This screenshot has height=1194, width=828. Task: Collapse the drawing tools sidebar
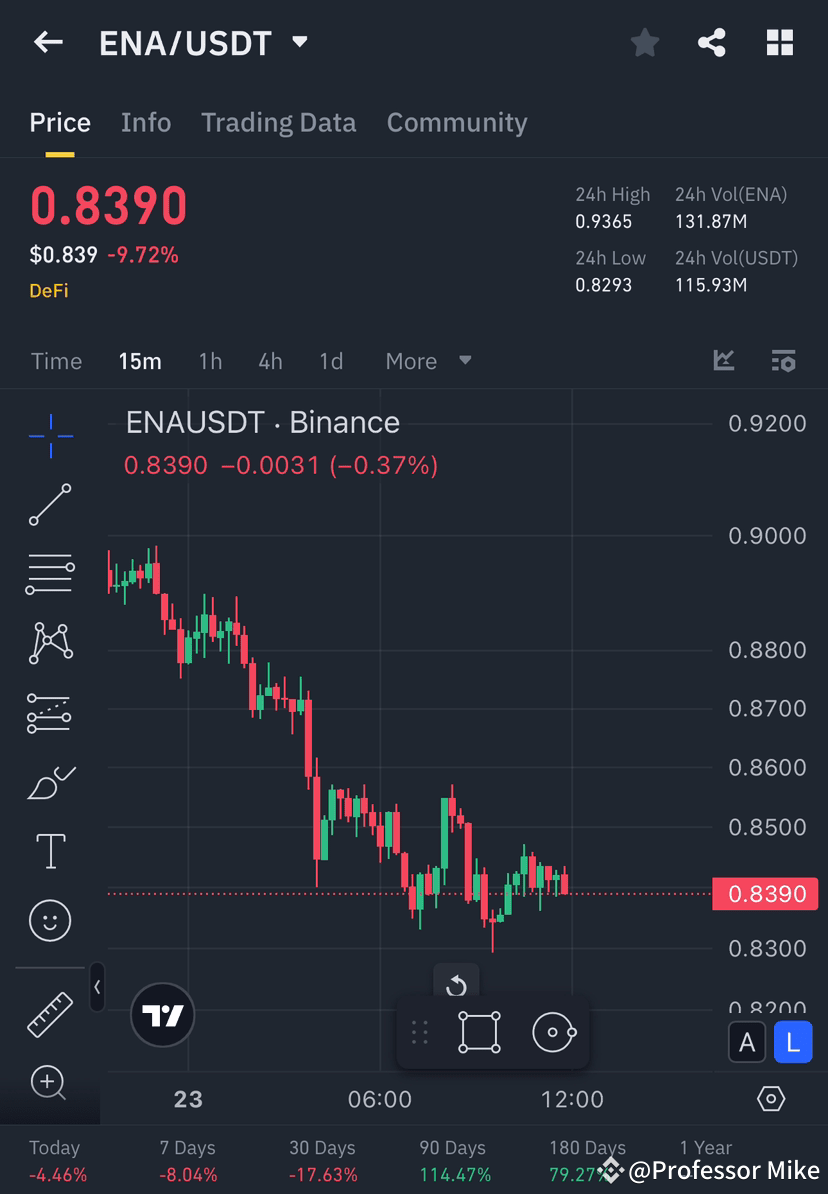click(x=97, y=988)
